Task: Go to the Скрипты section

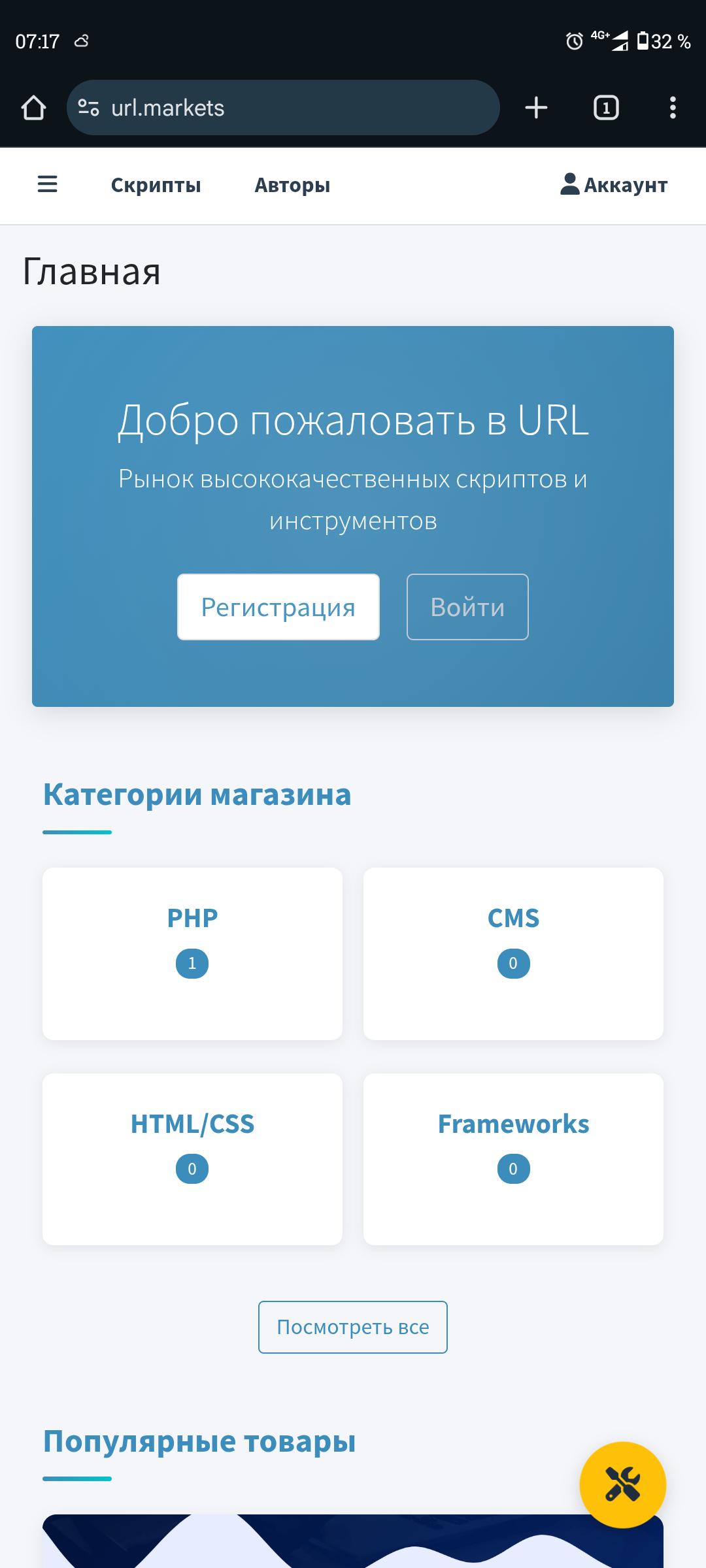Action: 156,186
